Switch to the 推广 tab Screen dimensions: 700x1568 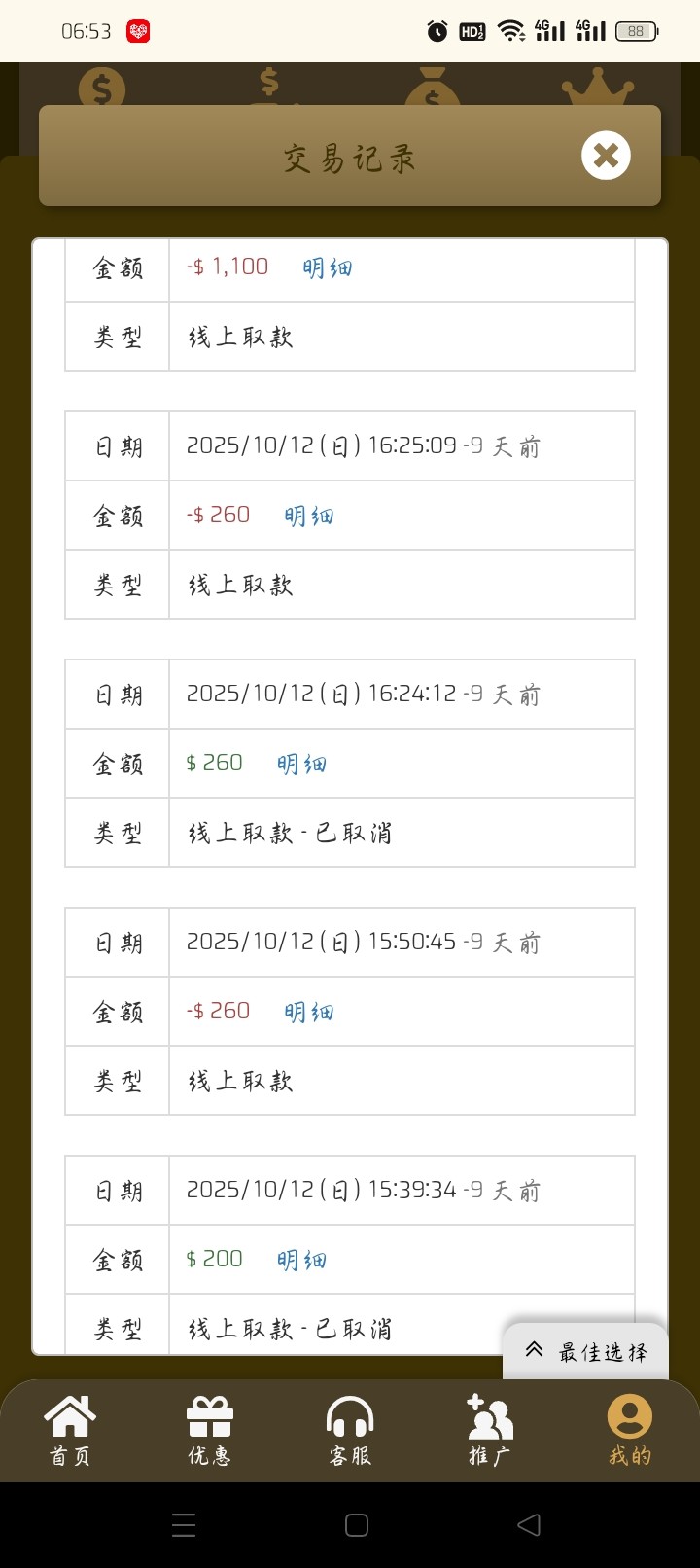[x=490, y=1430]
